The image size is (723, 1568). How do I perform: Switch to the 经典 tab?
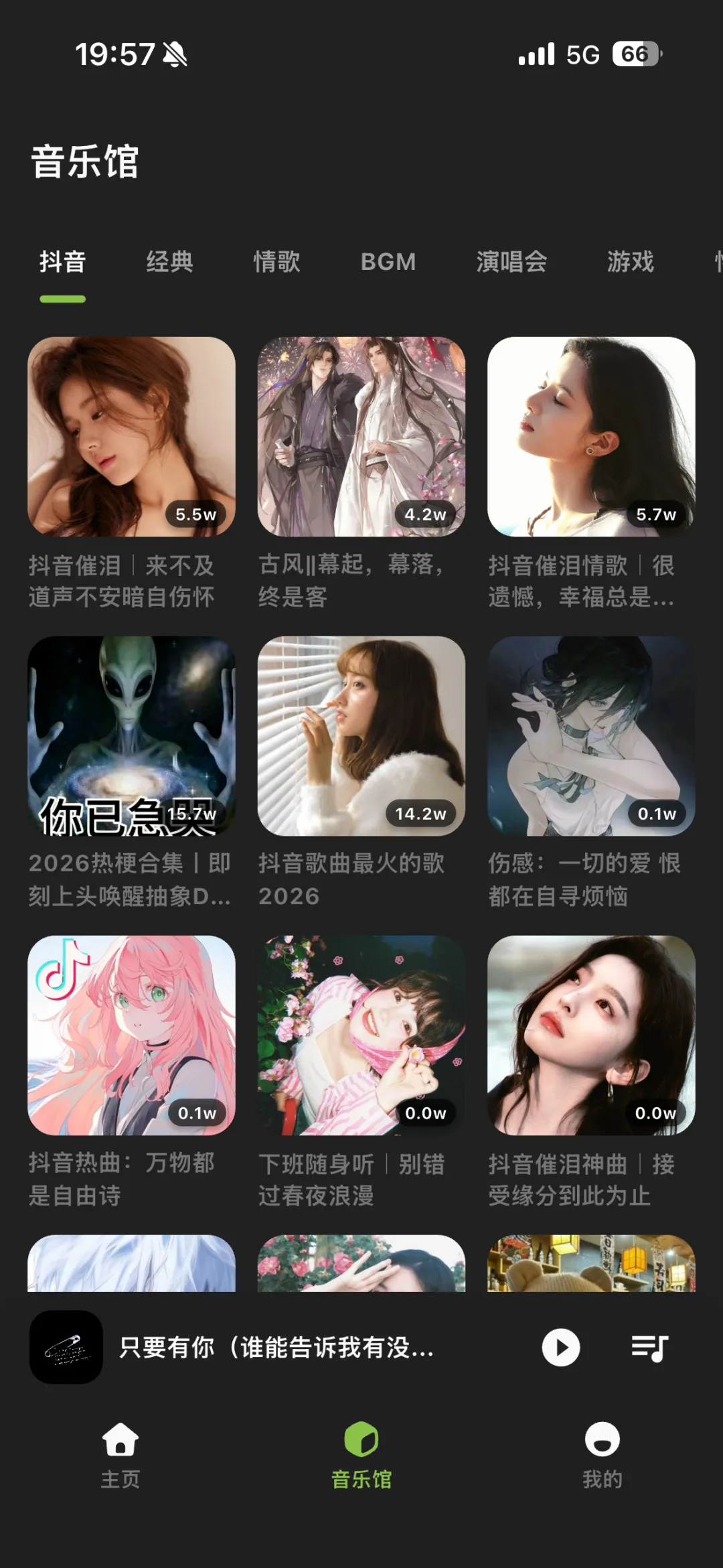tap(170, 261)
